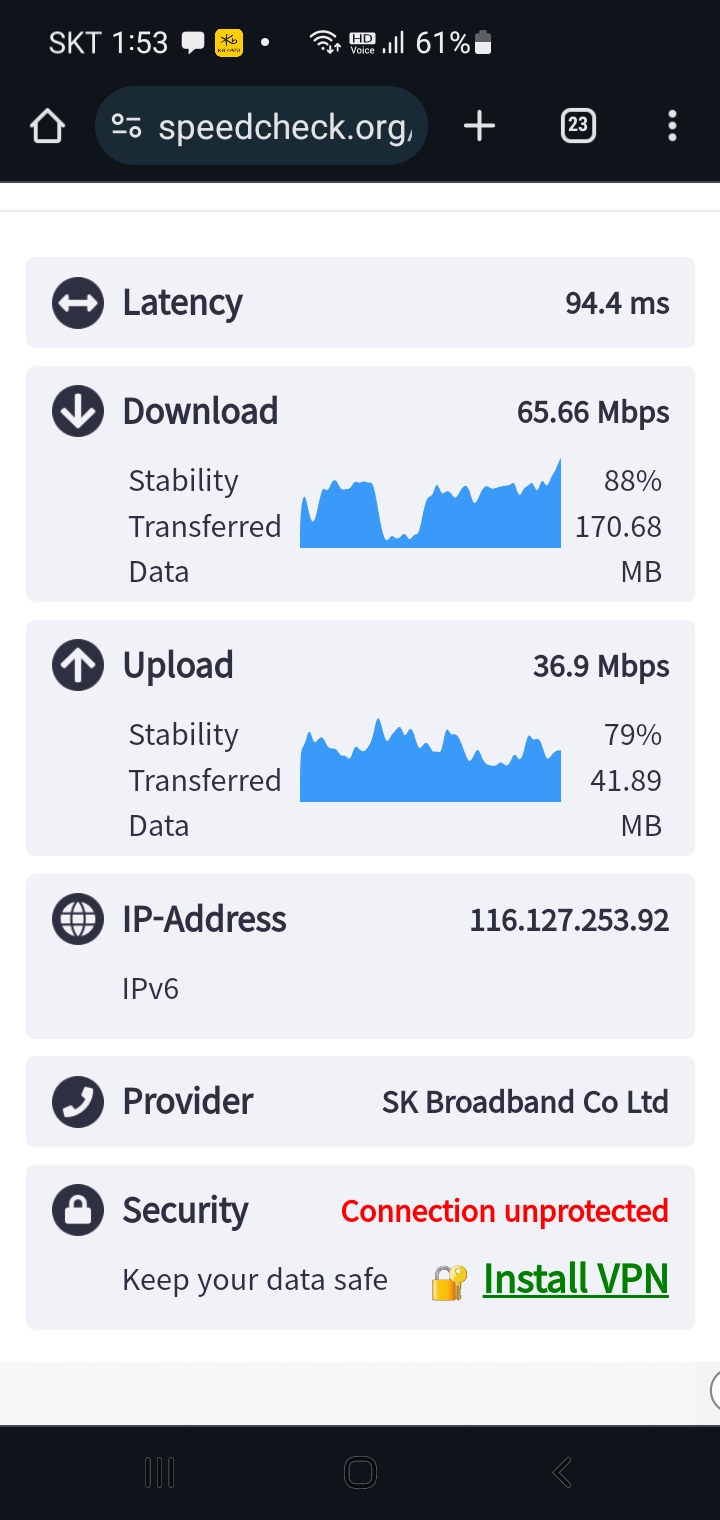Go to the browser home page
720x1520 pixels.
pyautogui.click(x=47, y=126)
